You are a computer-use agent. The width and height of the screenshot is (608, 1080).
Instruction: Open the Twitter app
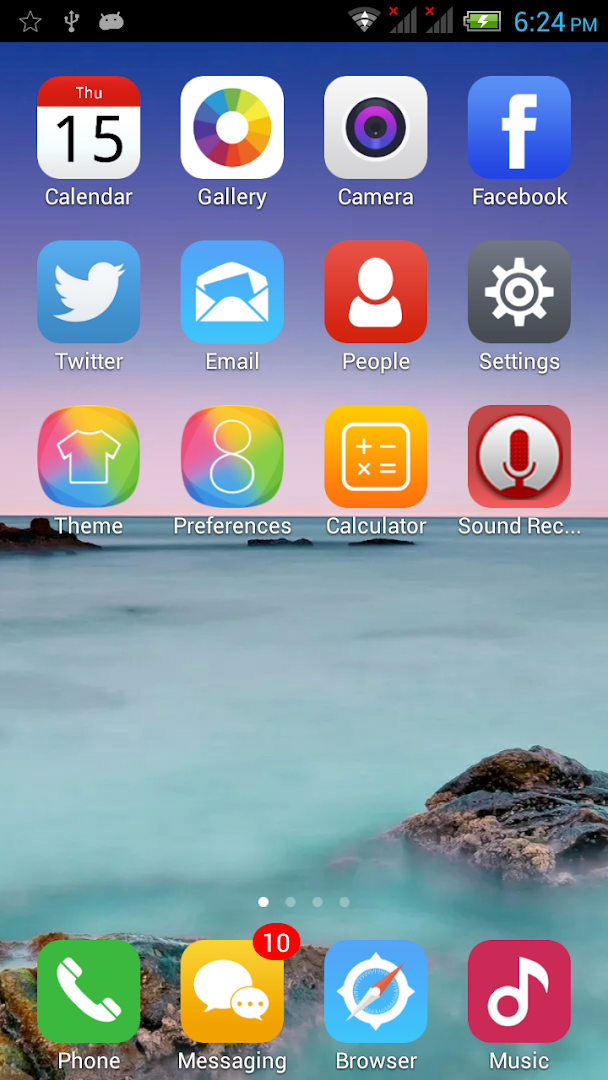pyautogui.click(x=88, y=292)
